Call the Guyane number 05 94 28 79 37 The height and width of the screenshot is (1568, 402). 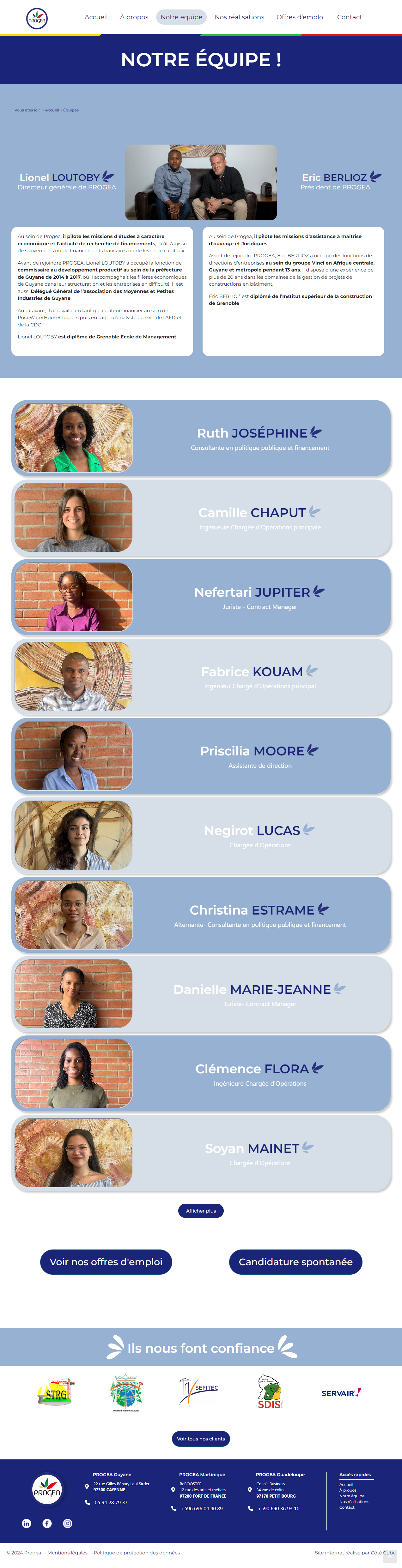[x=111, y=1502]
